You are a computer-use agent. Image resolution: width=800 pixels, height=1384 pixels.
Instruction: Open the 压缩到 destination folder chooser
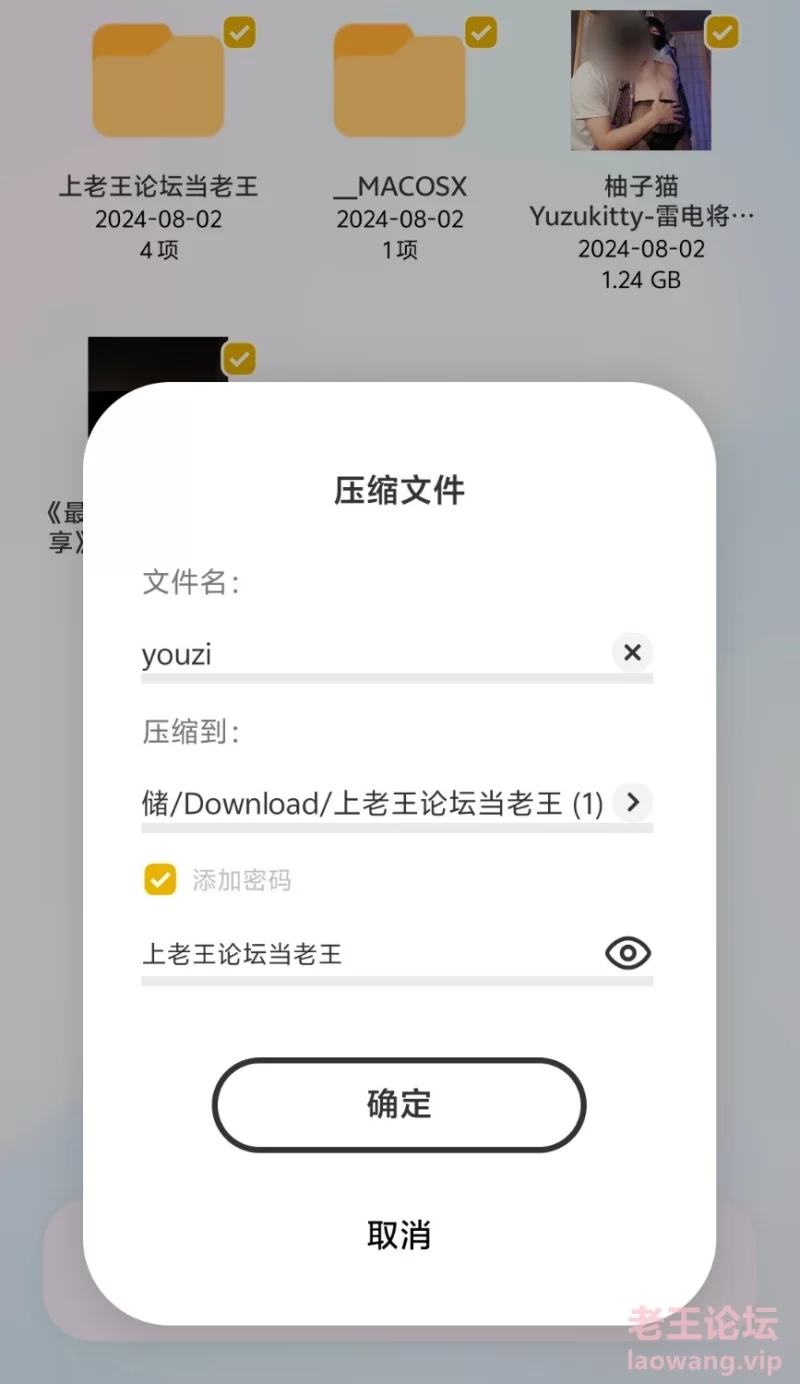(x=632, y=802)
